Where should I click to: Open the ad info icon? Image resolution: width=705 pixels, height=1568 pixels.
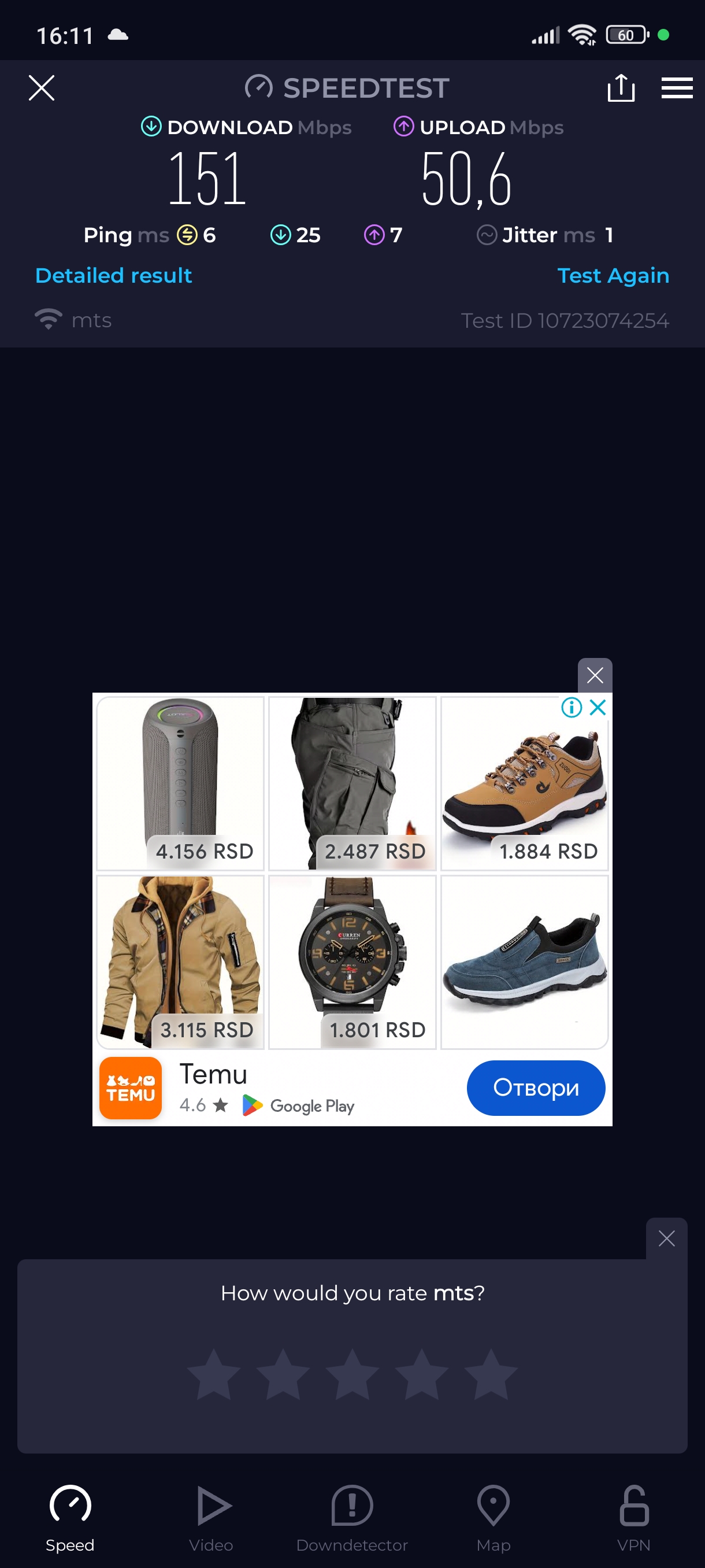point(571,707)
